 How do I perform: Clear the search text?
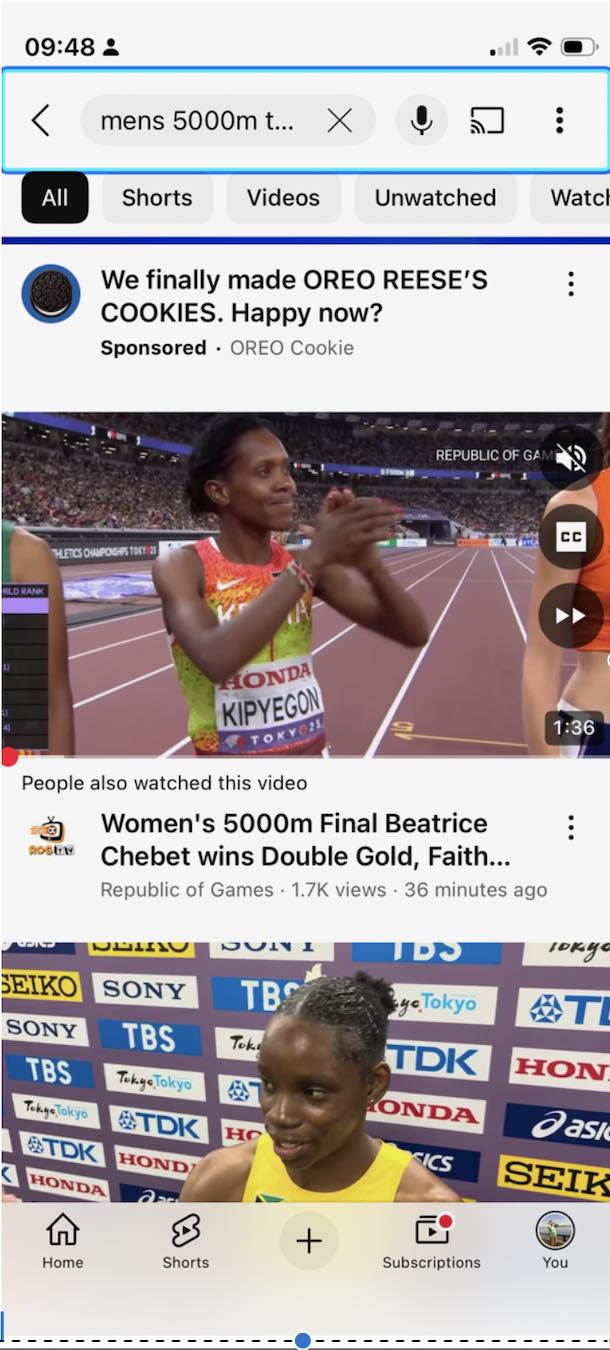(x=339, y=121)
